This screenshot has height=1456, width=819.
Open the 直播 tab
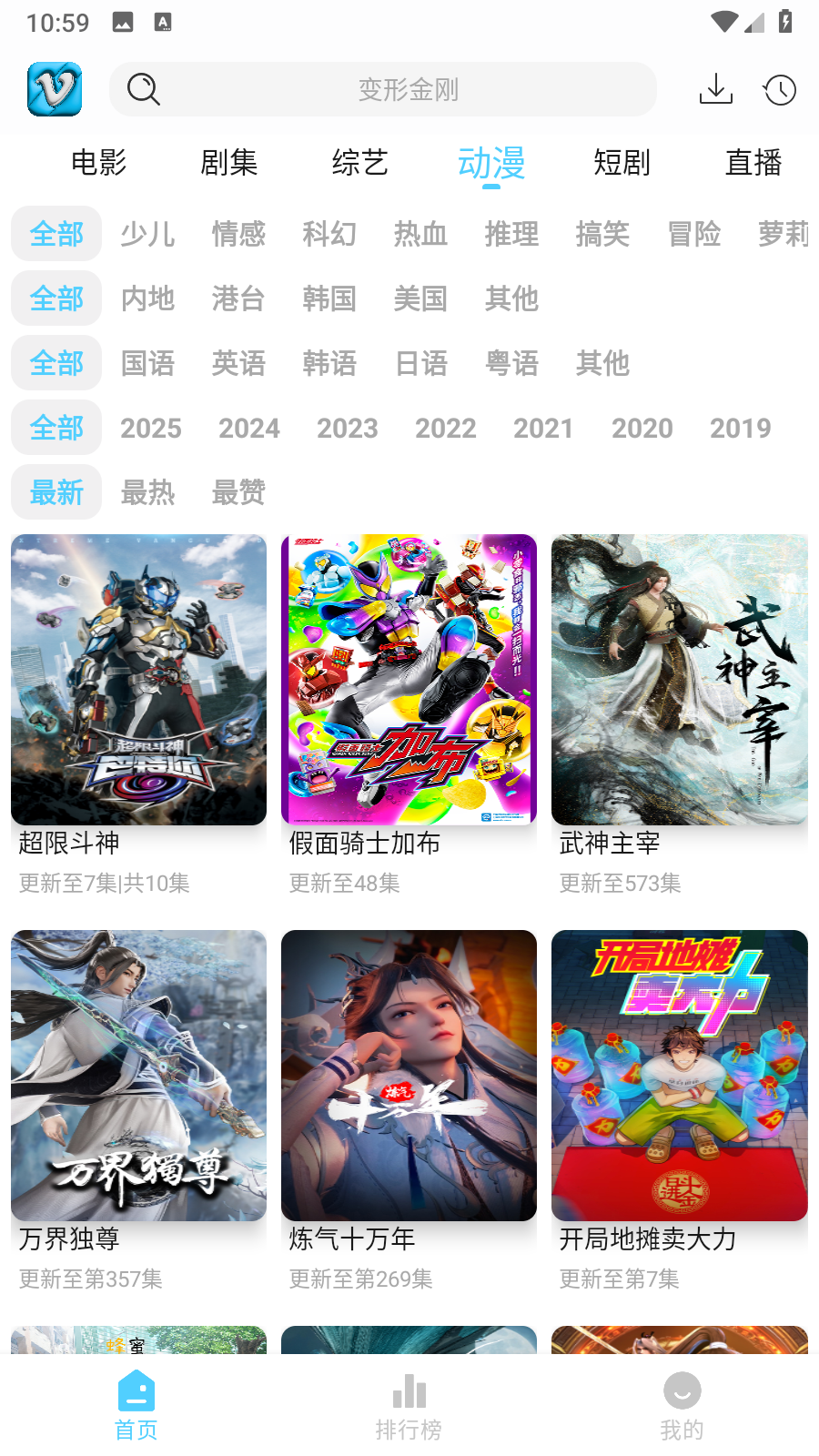pyautogui.click(x=753, y=163)
